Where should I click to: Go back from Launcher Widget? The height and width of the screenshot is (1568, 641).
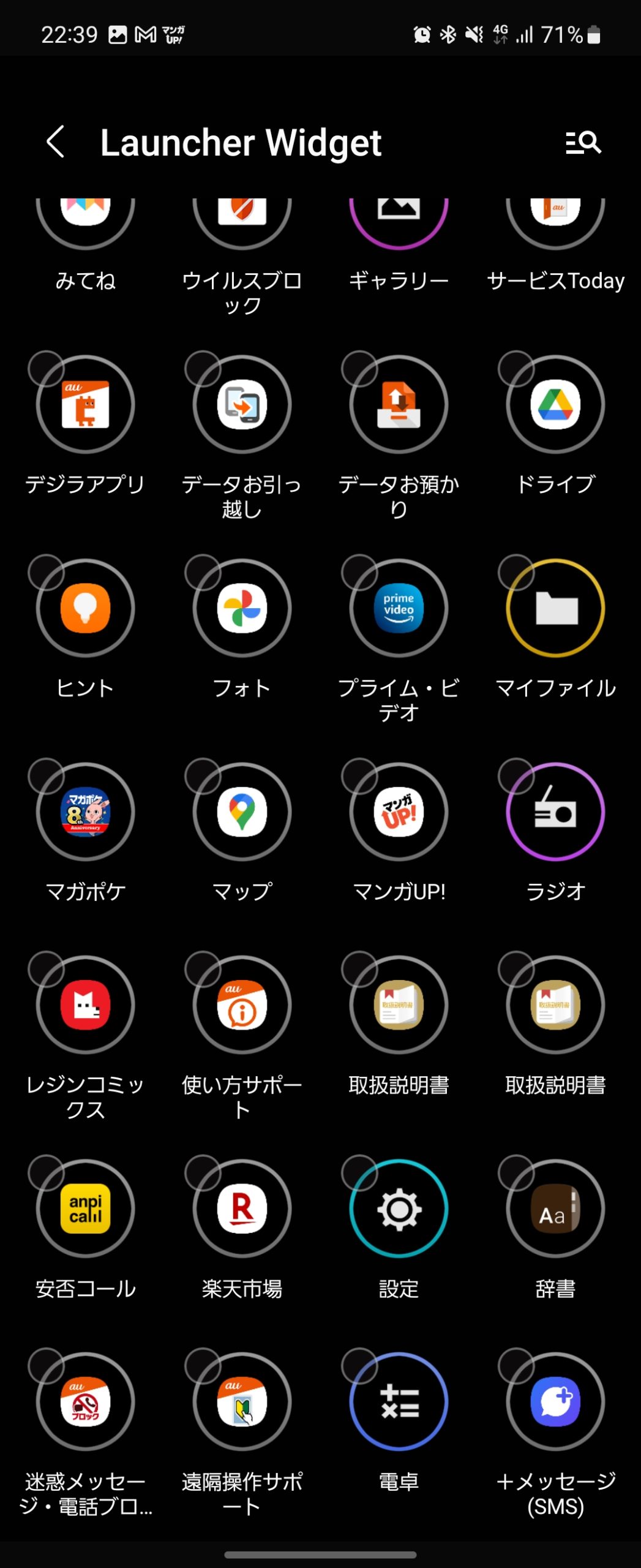click(x=56, y=142)
